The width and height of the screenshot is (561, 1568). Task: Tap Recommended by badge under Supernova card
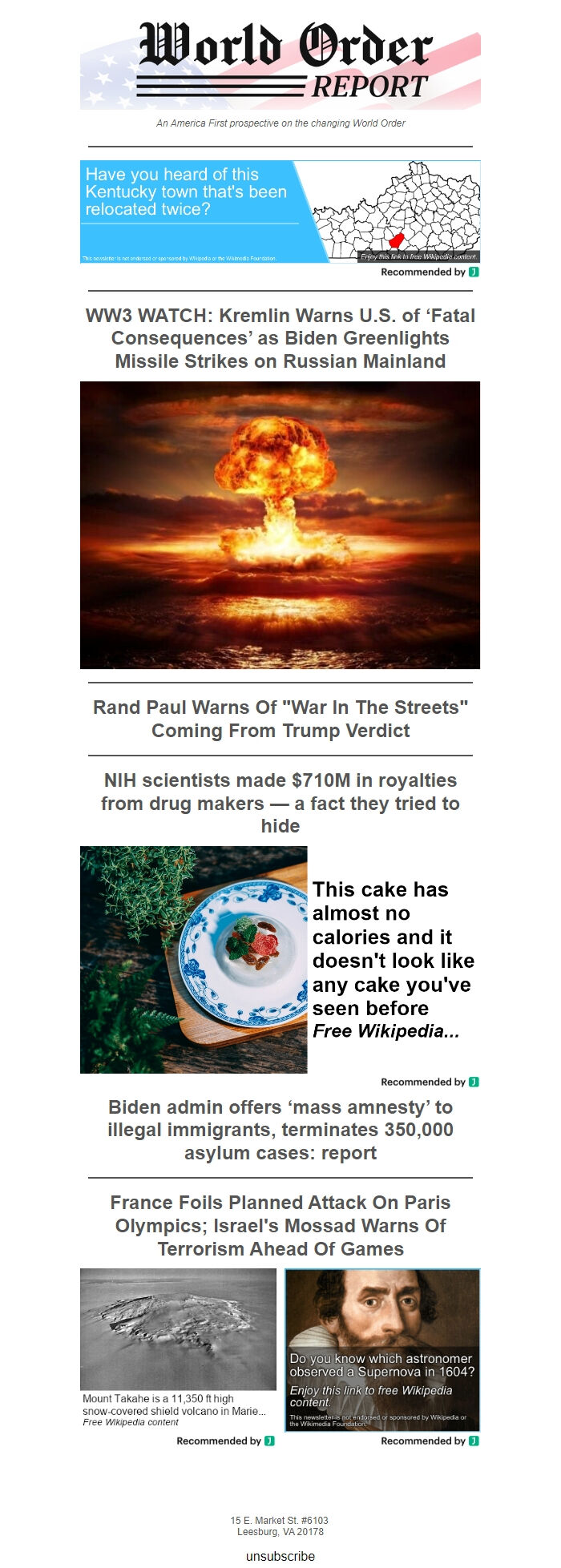tap(430, 1441)
